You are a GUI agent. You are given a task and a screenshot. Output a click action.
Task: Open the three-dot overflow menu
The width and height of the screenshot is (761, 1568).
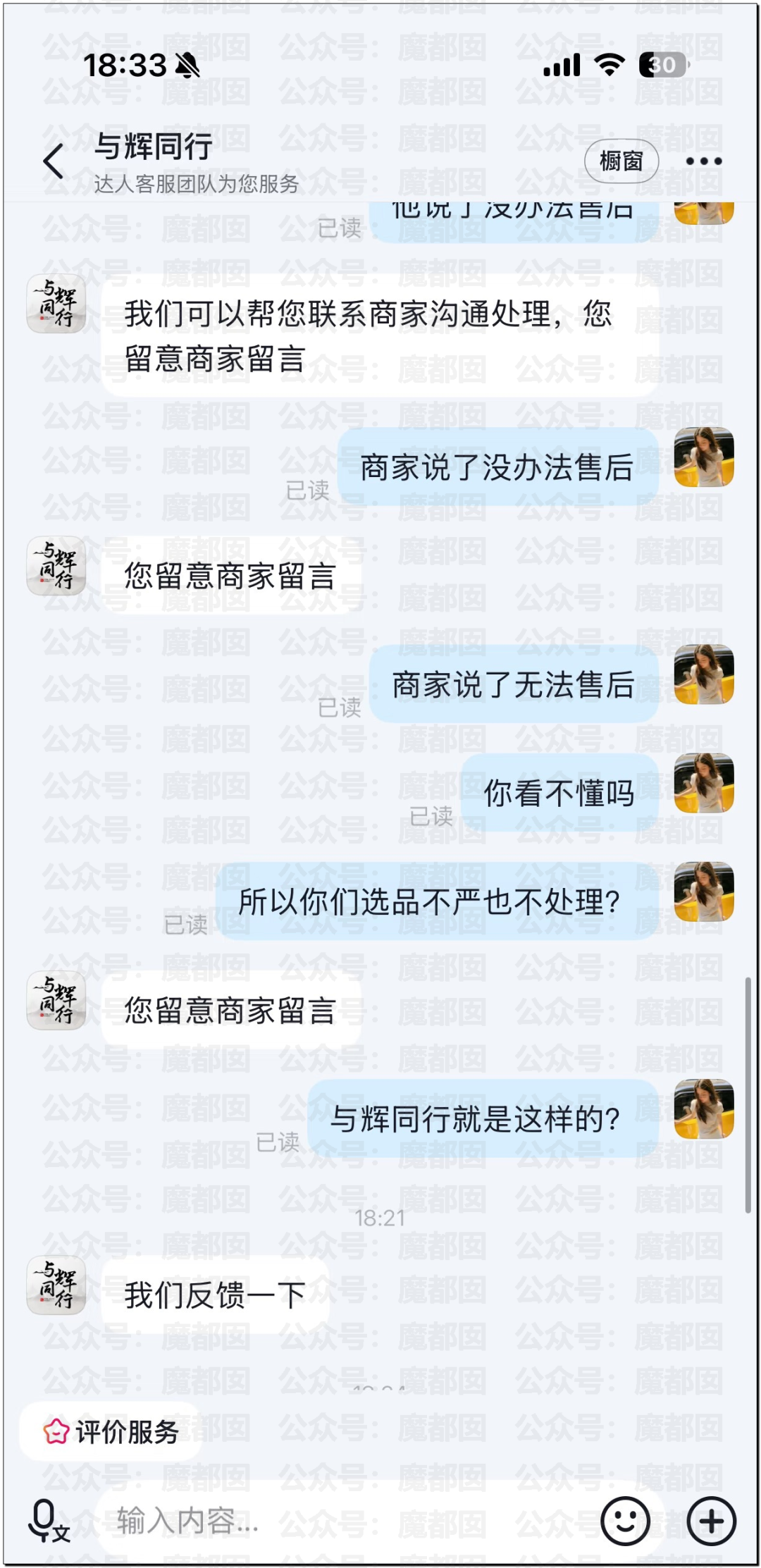pyautogui.click(x=704, y=161)
